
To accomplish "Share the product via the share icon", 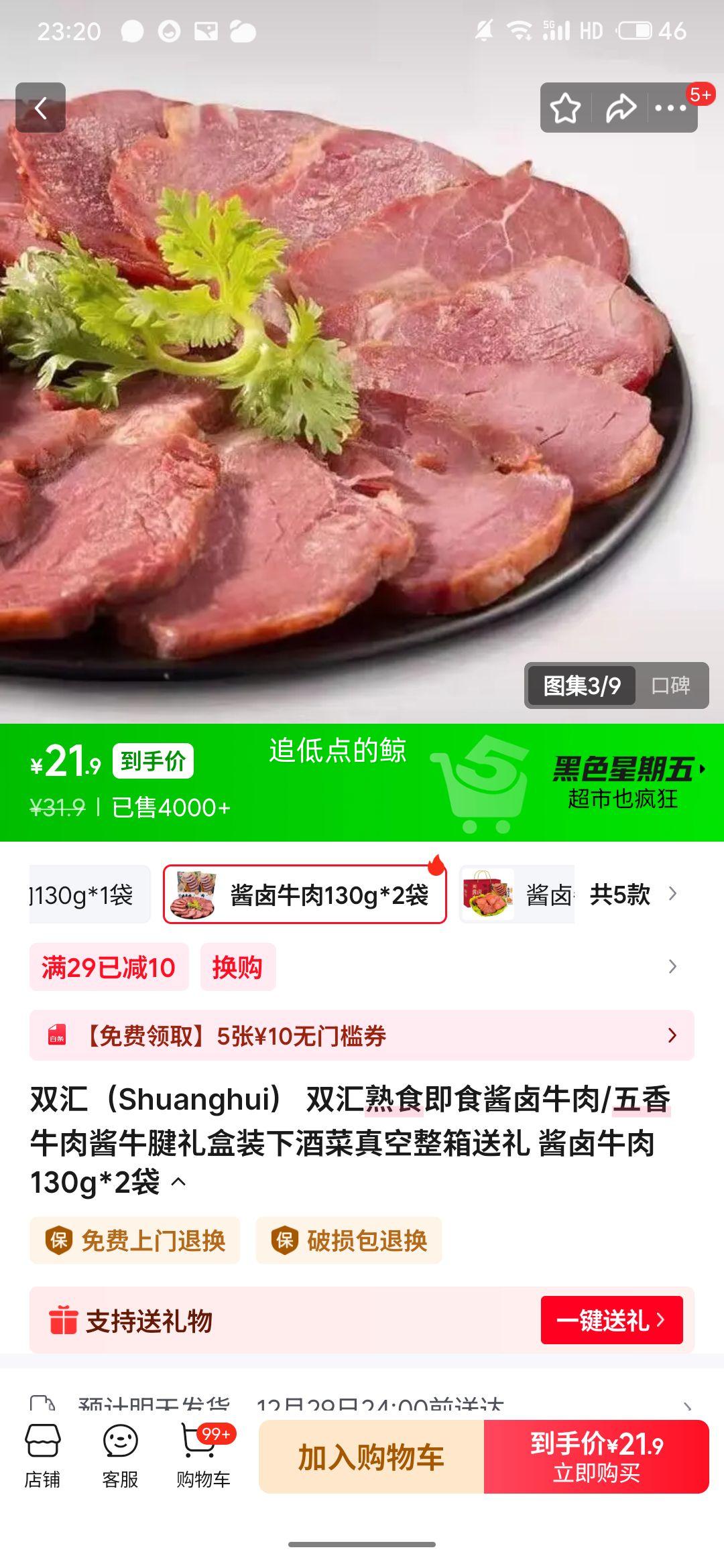I will pos(620,107).
